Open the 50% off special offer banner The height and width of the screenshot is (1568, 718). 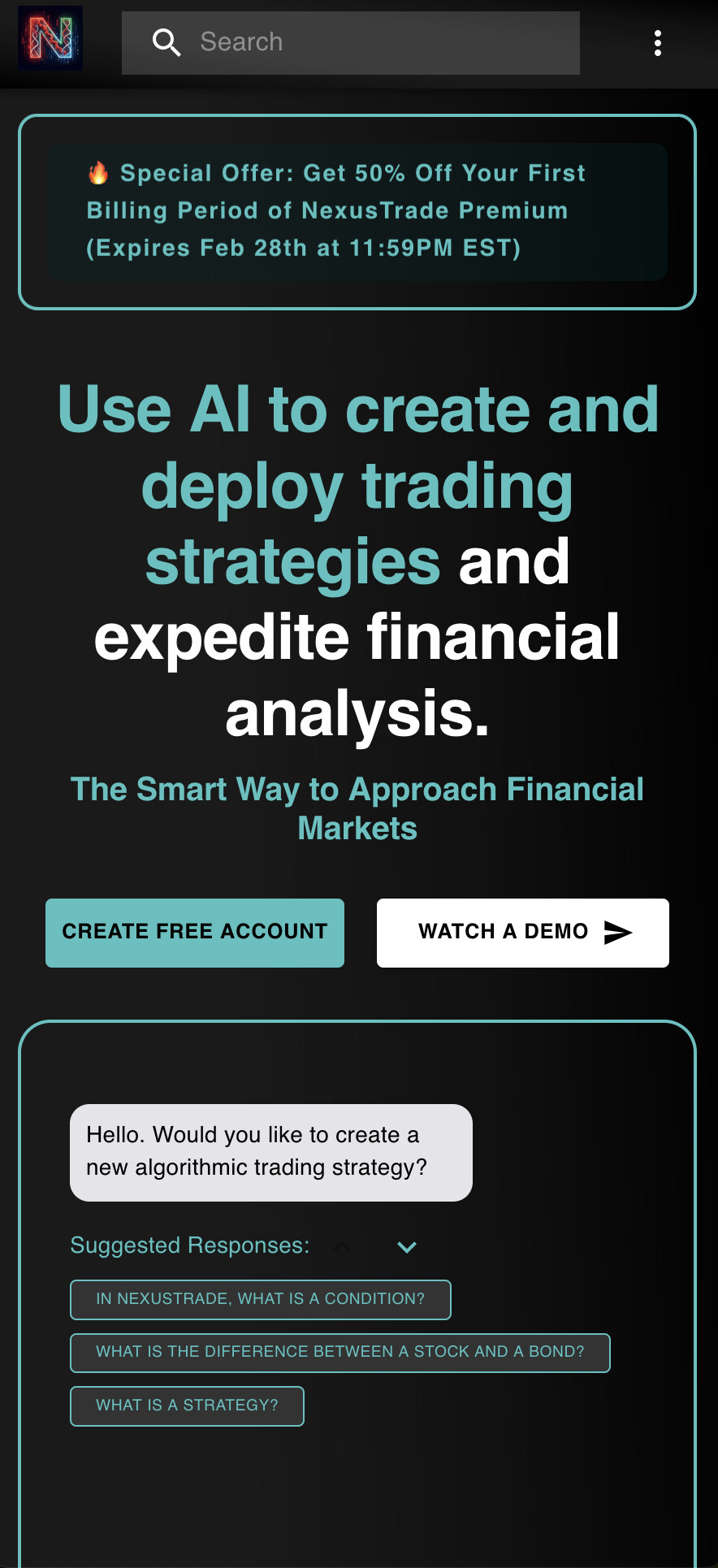point(357,211)
